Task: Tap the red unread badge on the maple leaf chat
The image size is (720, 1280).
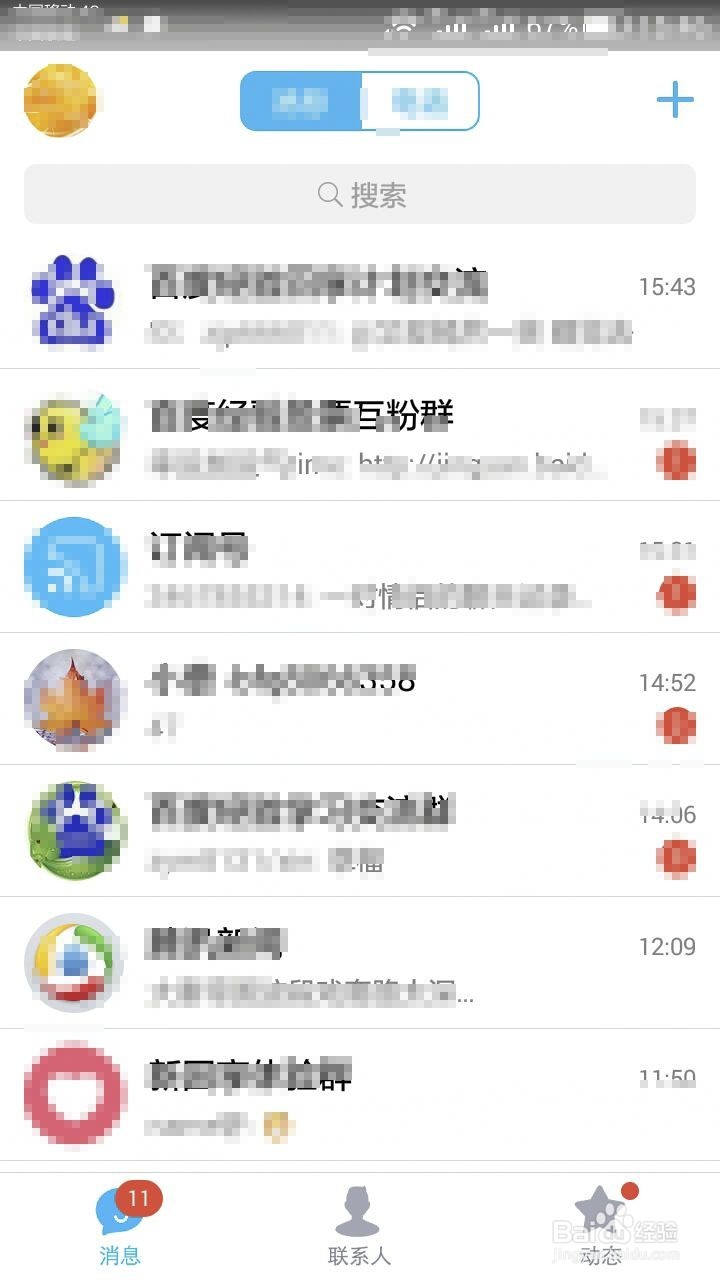Action: click(x=676, y=725)
